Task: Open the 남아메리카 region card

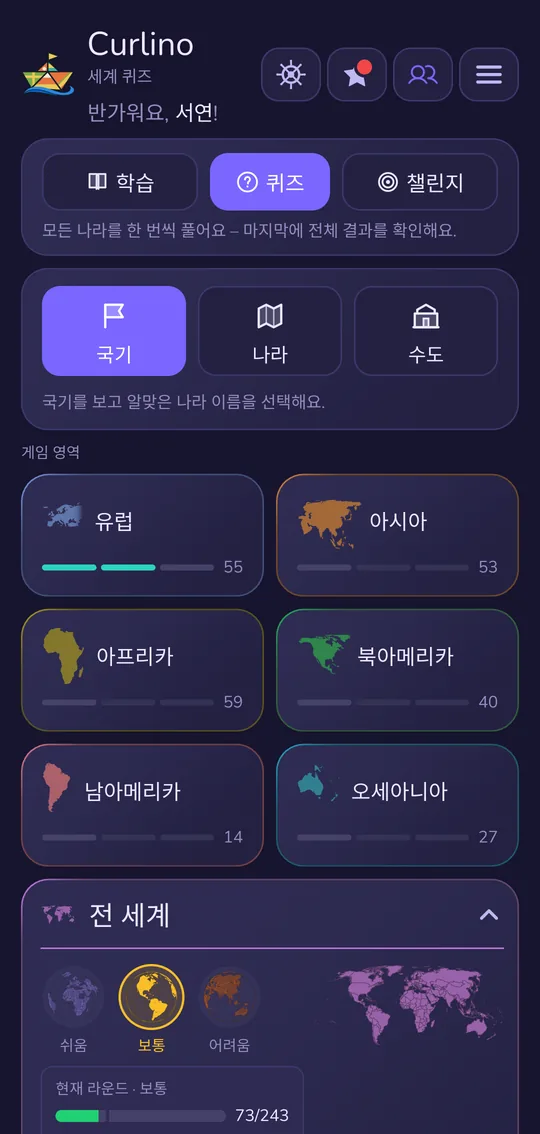Action: (x=142, y=806)
